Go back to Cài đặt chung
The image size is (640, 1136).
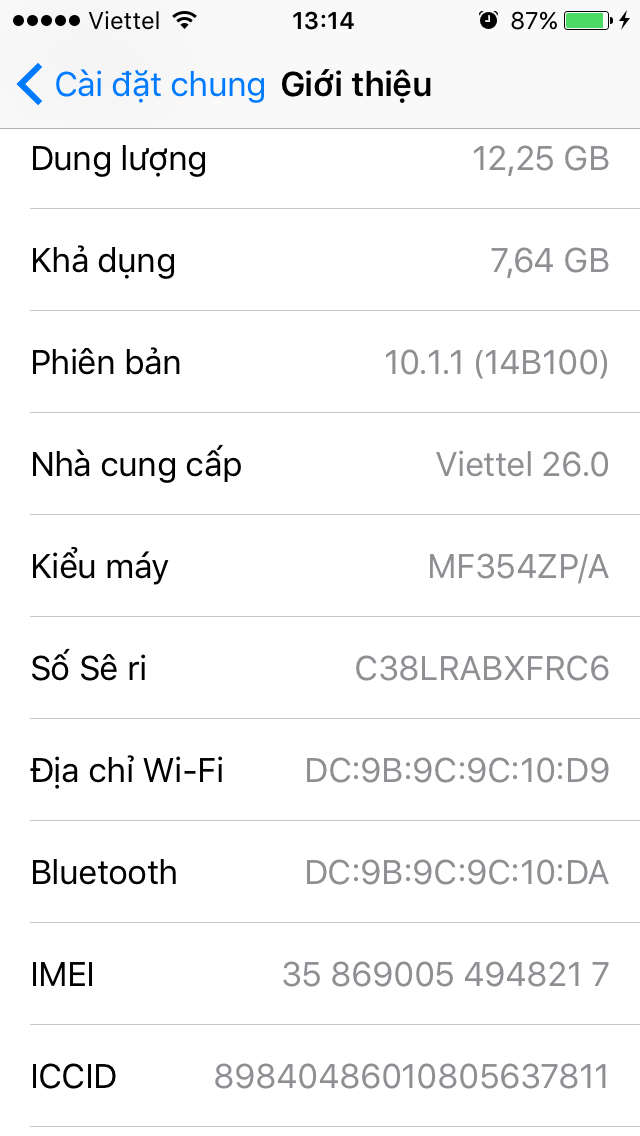tap(140, 85)
